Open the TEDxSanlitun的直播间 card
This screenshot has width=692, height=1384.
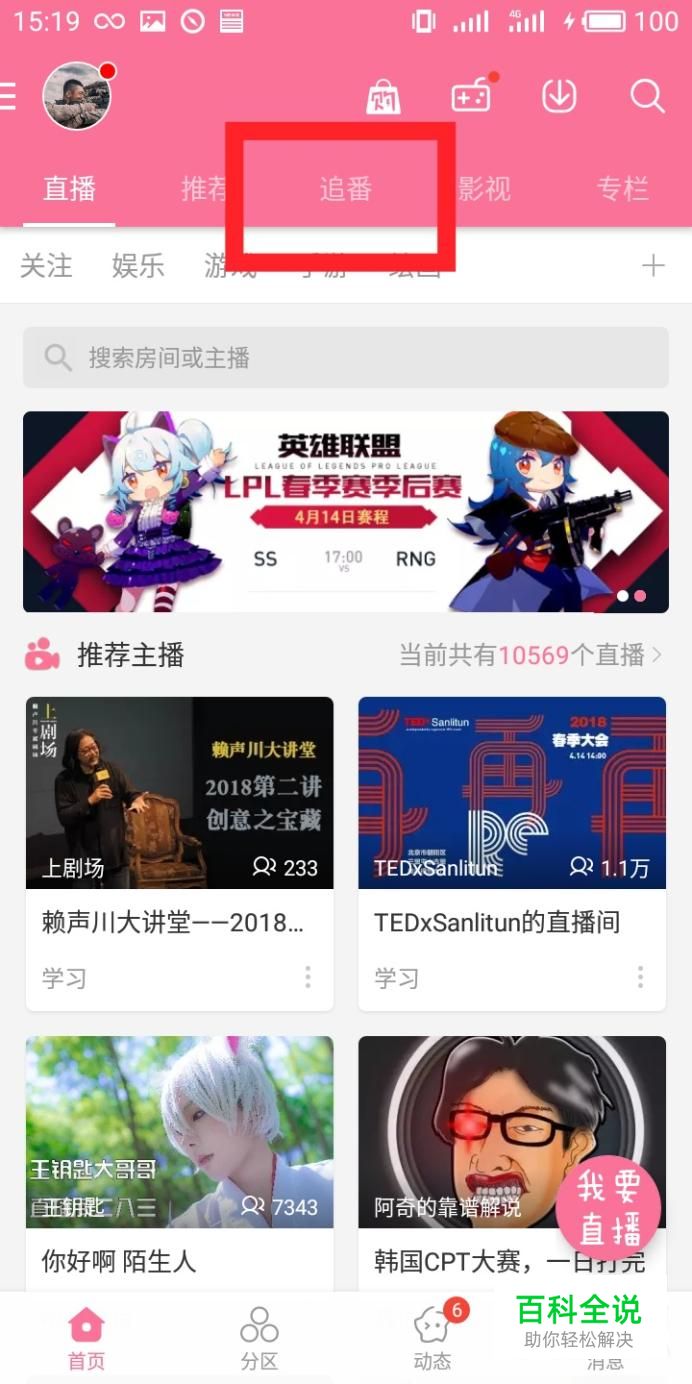point(512,792)
